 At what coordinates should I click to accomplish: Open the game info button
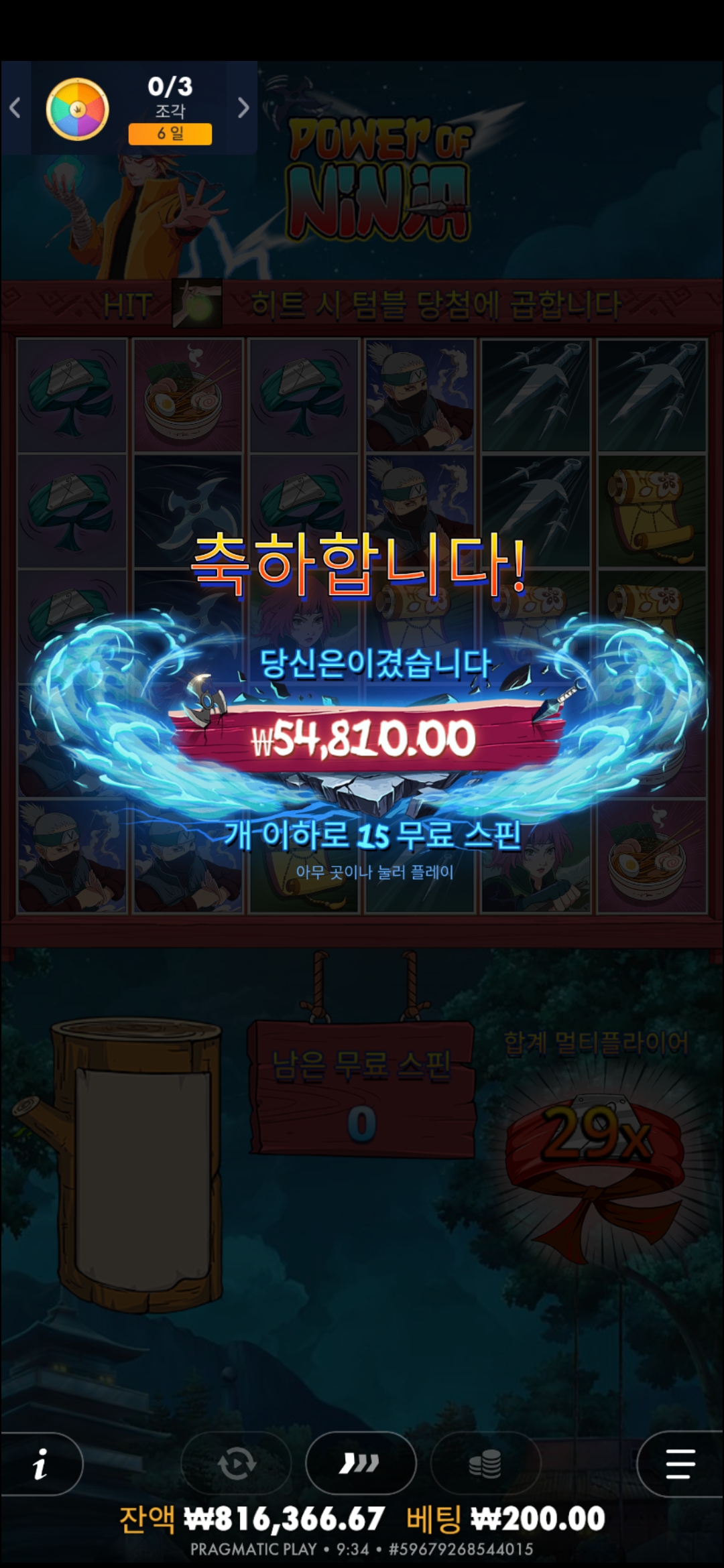(42, 1463)
